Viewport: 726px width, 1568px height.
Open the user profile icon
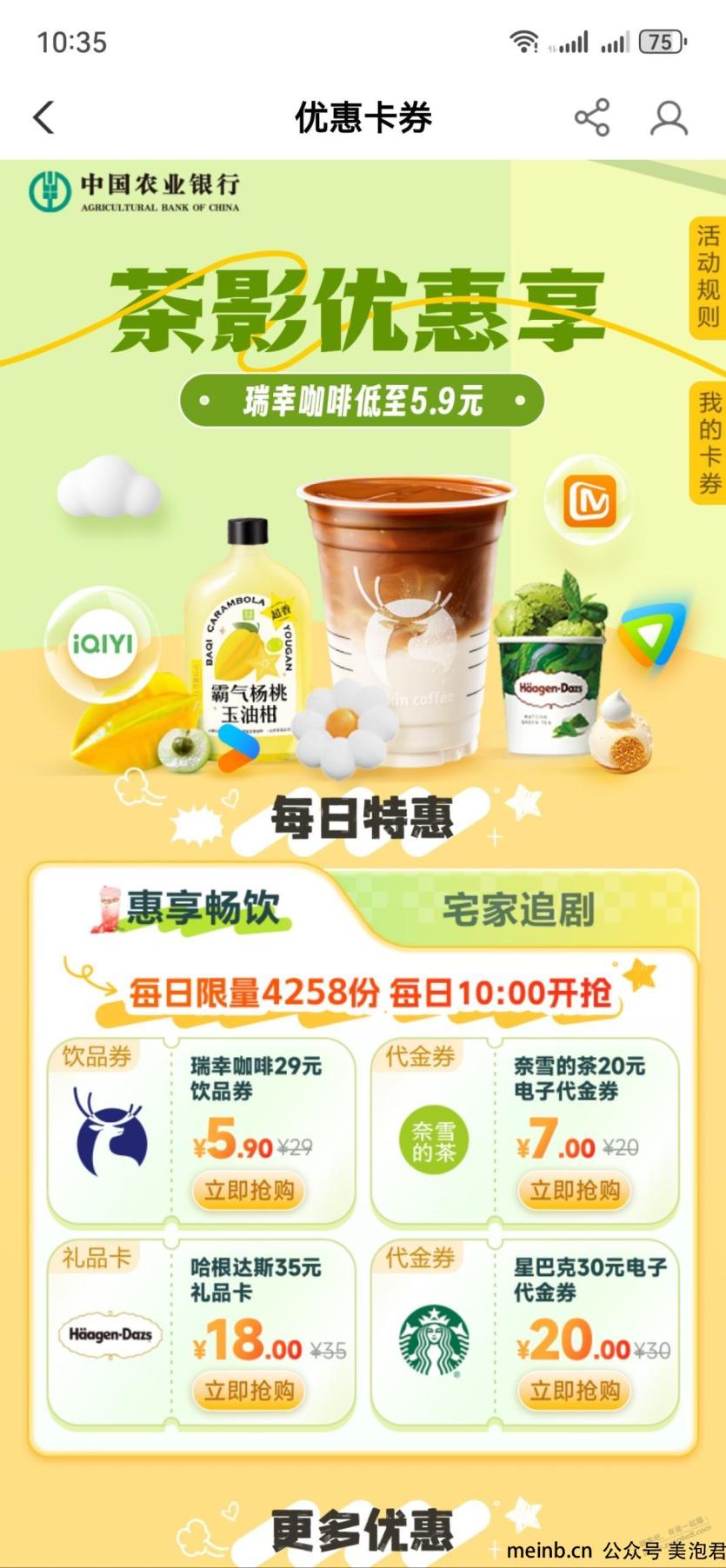(669, 118)
